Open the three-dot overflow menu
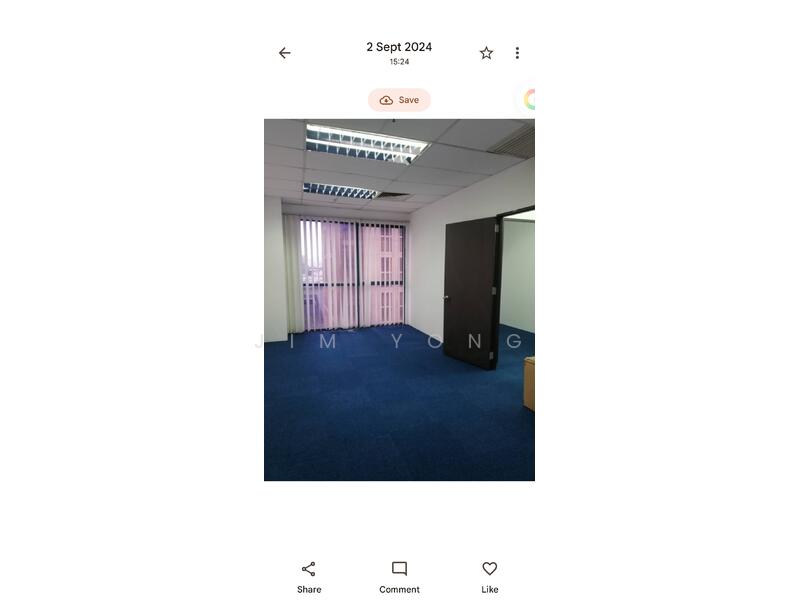This screenshot has height=600, width=800. point(517,53)
